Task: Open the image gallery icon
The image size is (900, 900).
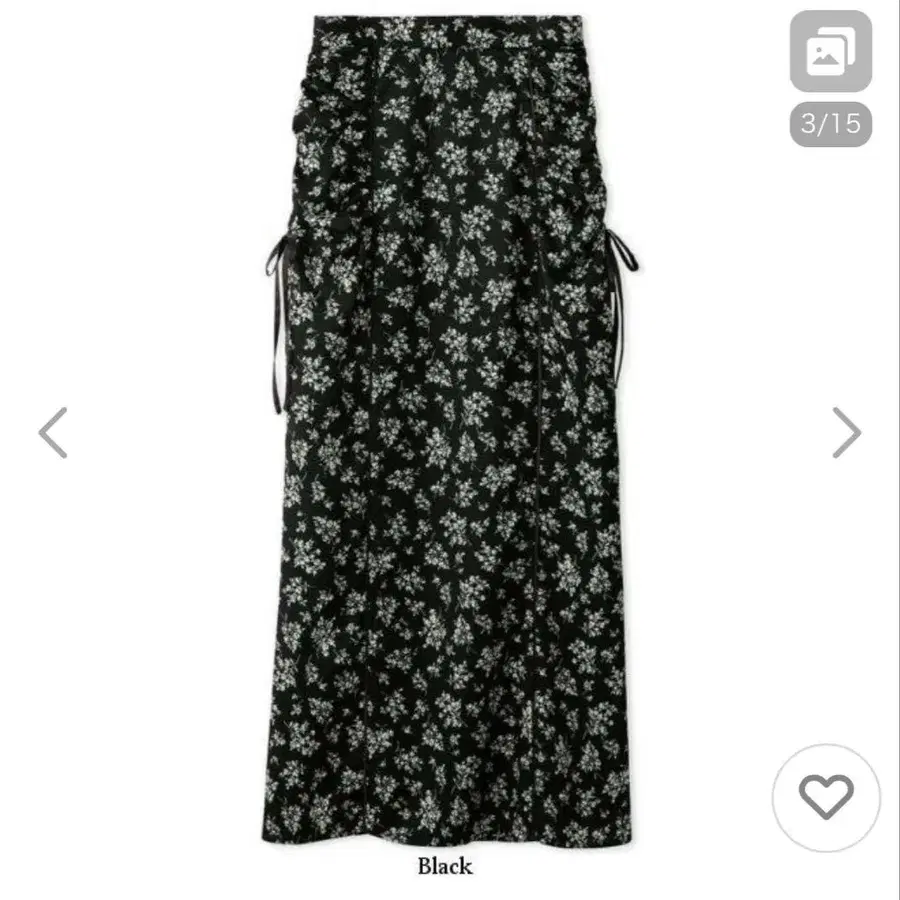Action: coord(830,52)
